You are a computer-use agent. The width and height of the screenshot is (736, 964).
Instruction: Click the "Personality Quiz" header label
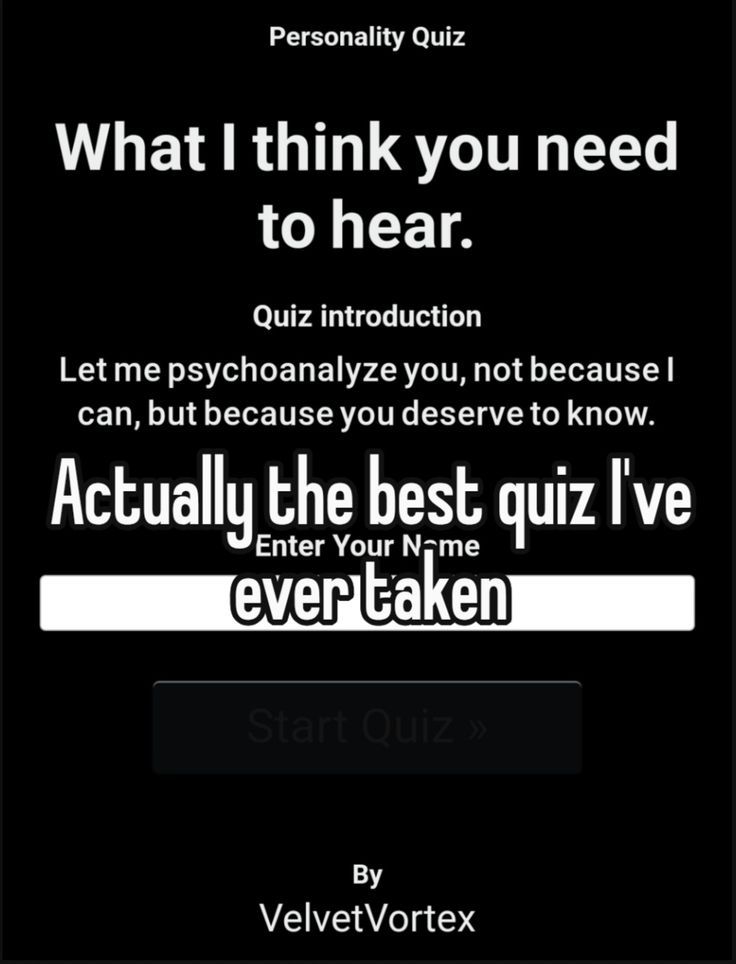[x=368, y=38]
